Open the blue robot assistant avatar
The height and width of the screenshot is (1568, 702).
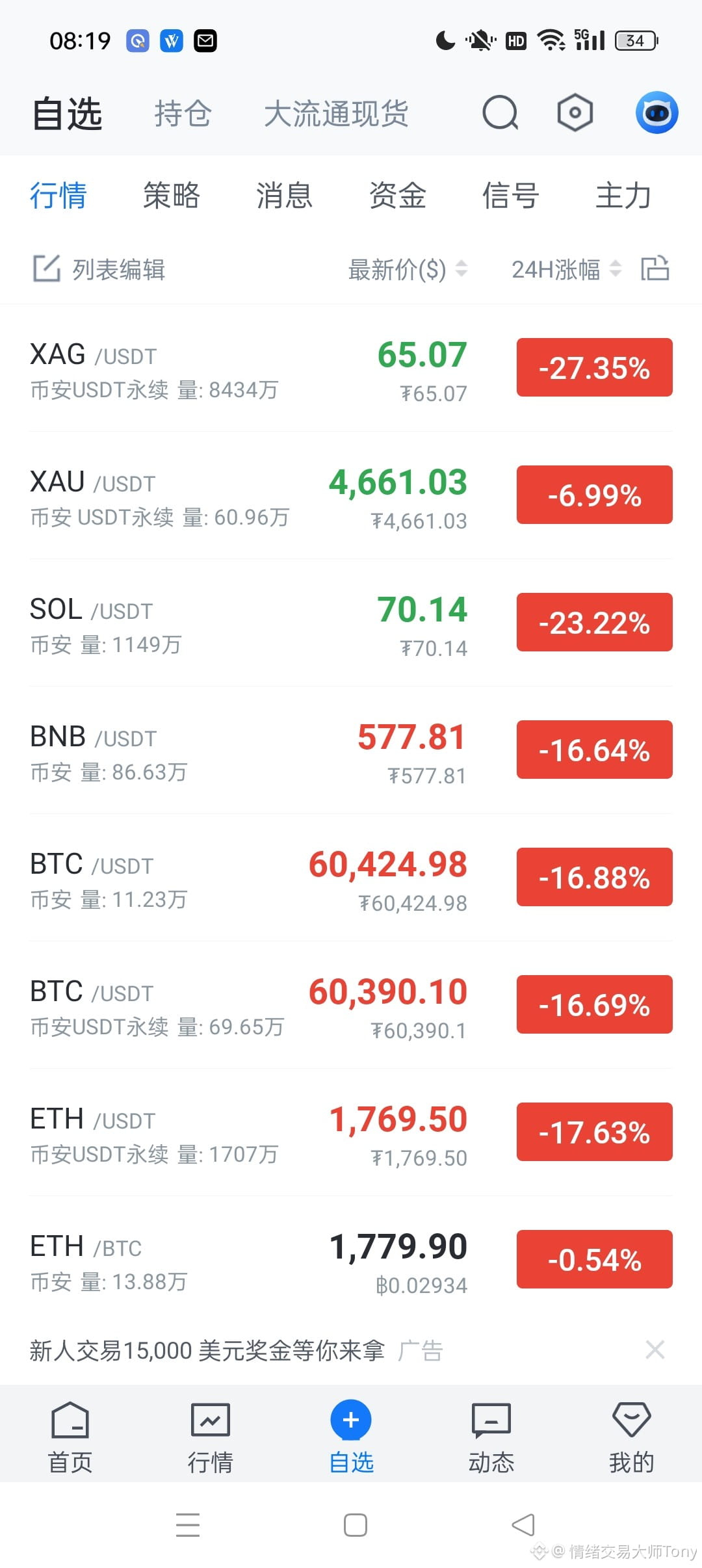(656, 113)
